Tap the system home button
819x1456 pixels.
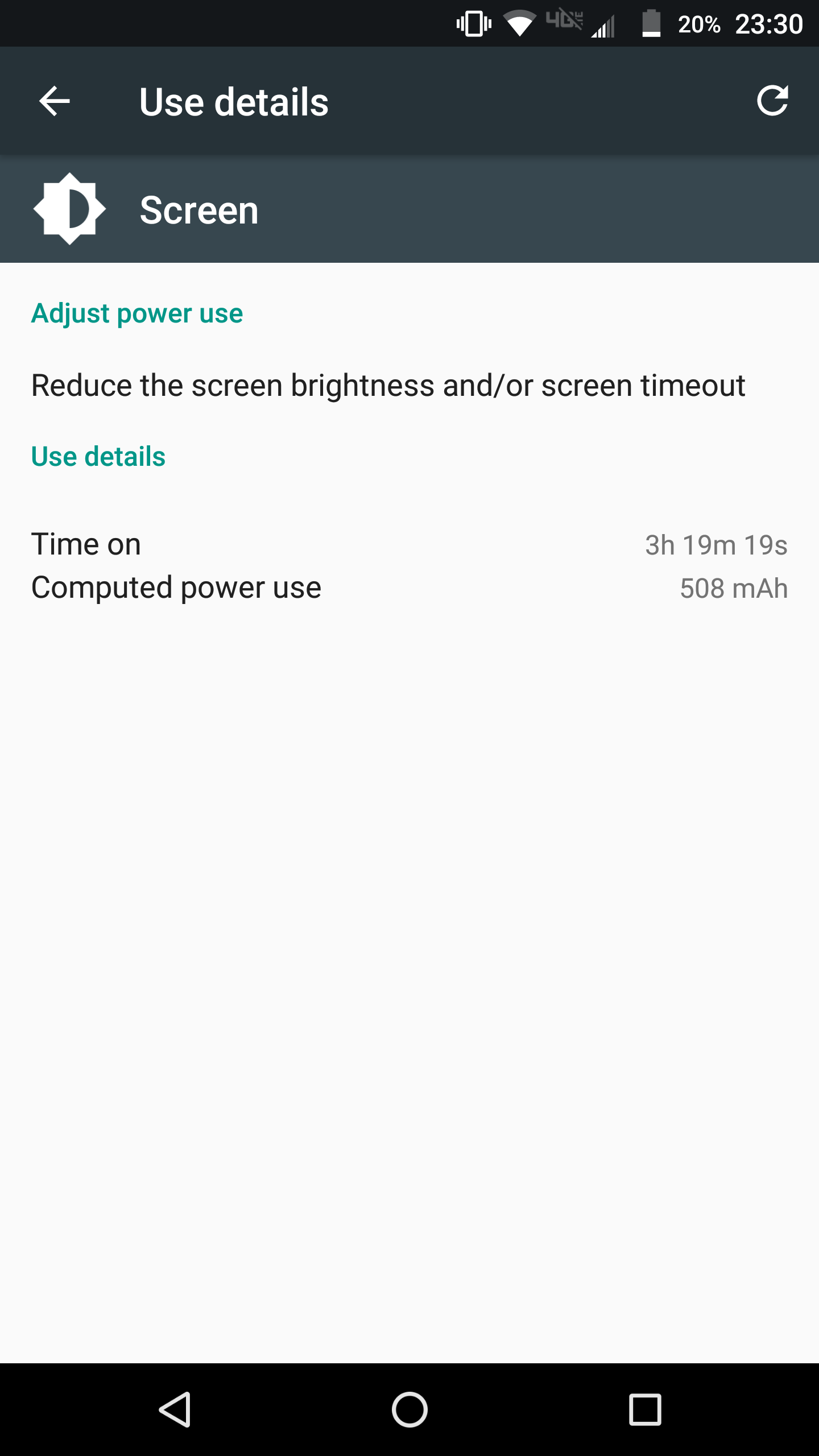409,1409
